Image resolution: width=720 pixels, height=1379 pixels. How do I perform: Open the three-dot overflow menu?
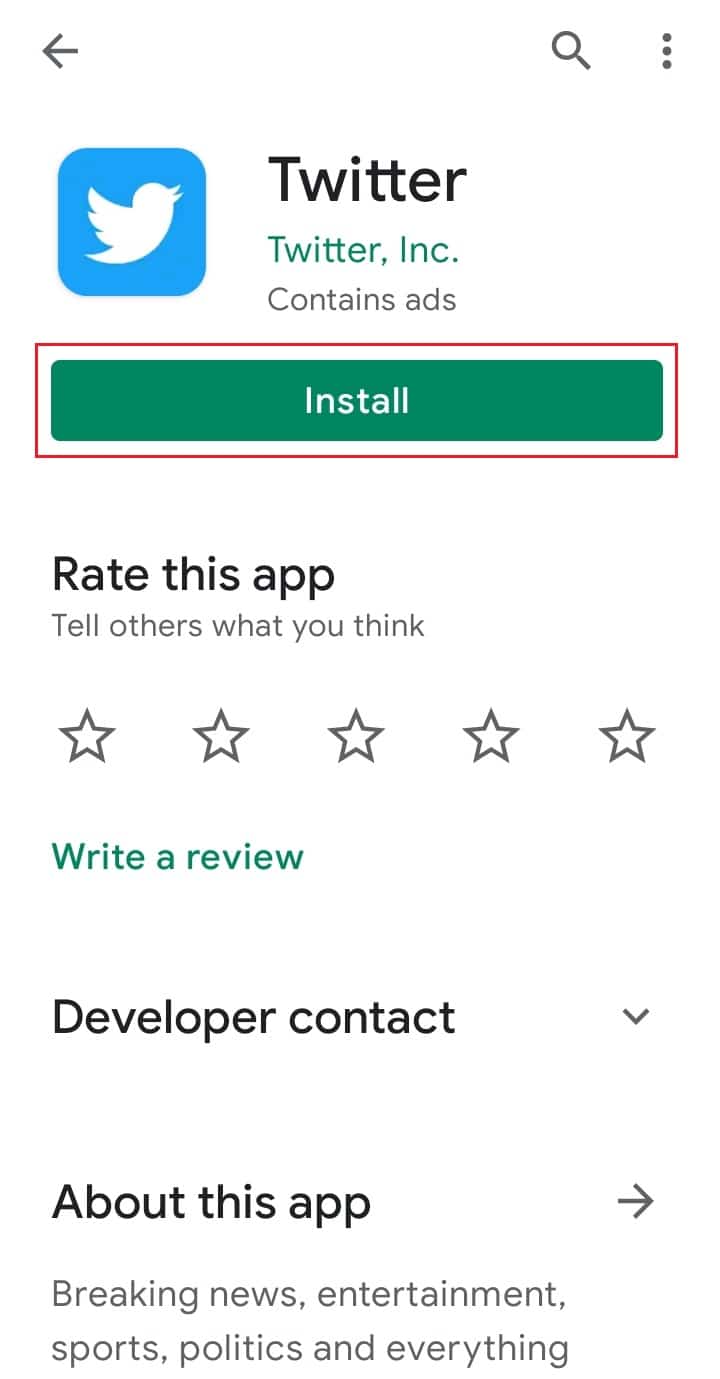click(667, 51)
